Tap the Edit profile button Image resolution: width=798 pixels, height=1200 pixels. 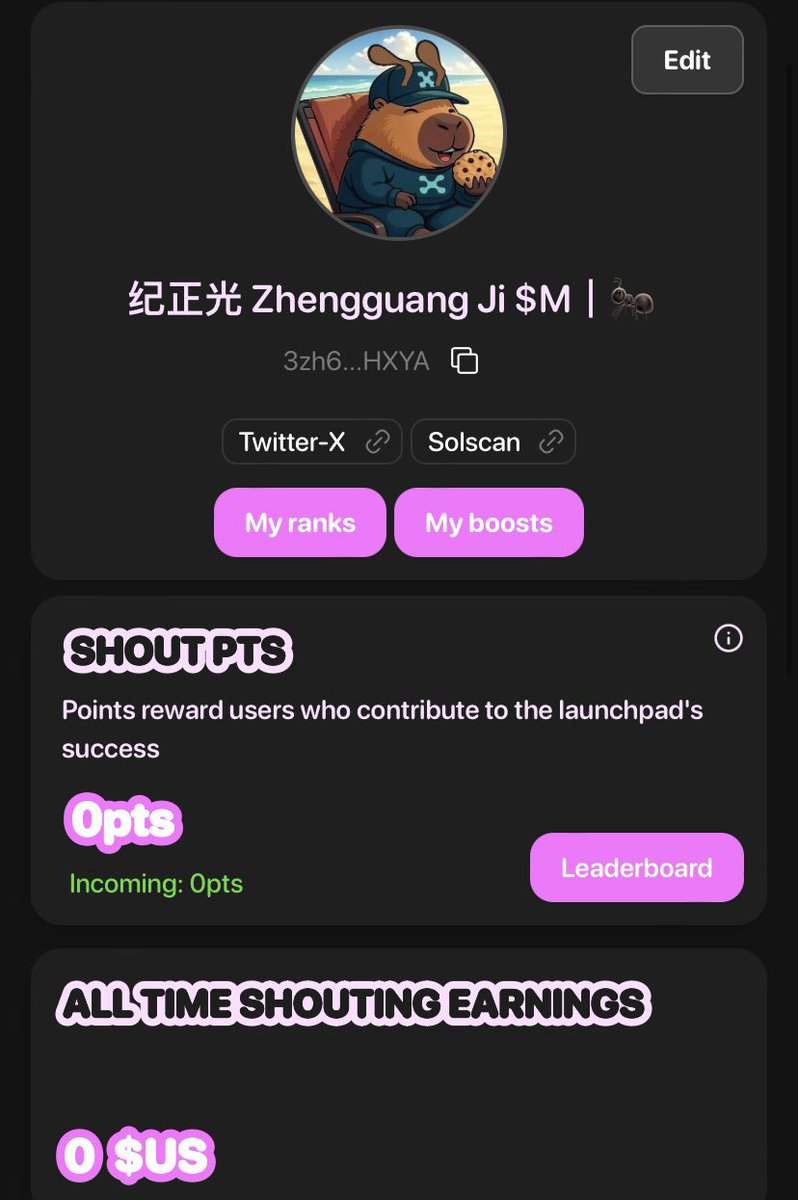pos(687,60)
